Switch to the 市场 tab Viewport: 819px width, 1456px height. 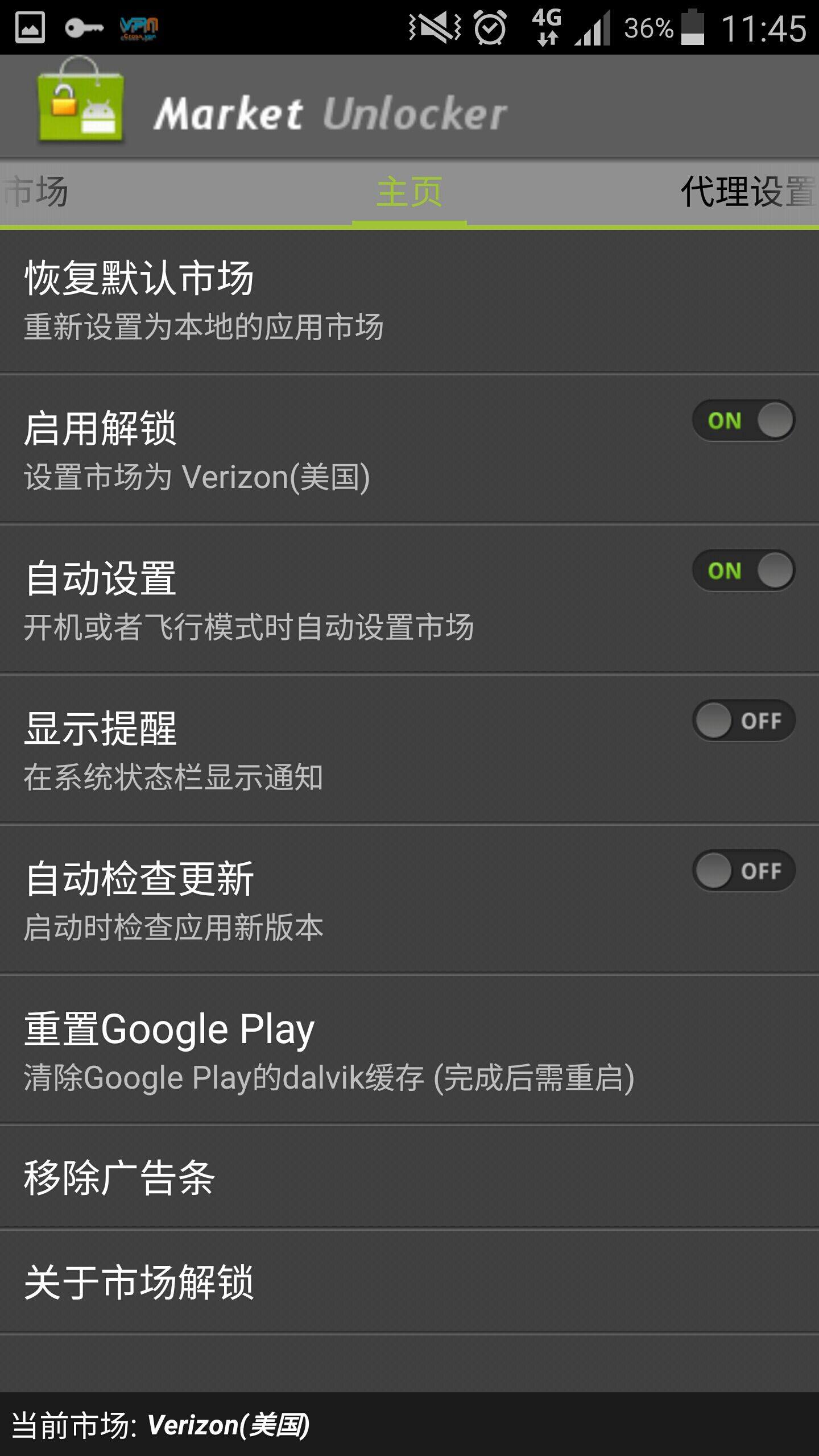pyautogui.click(x=35, y=192)
